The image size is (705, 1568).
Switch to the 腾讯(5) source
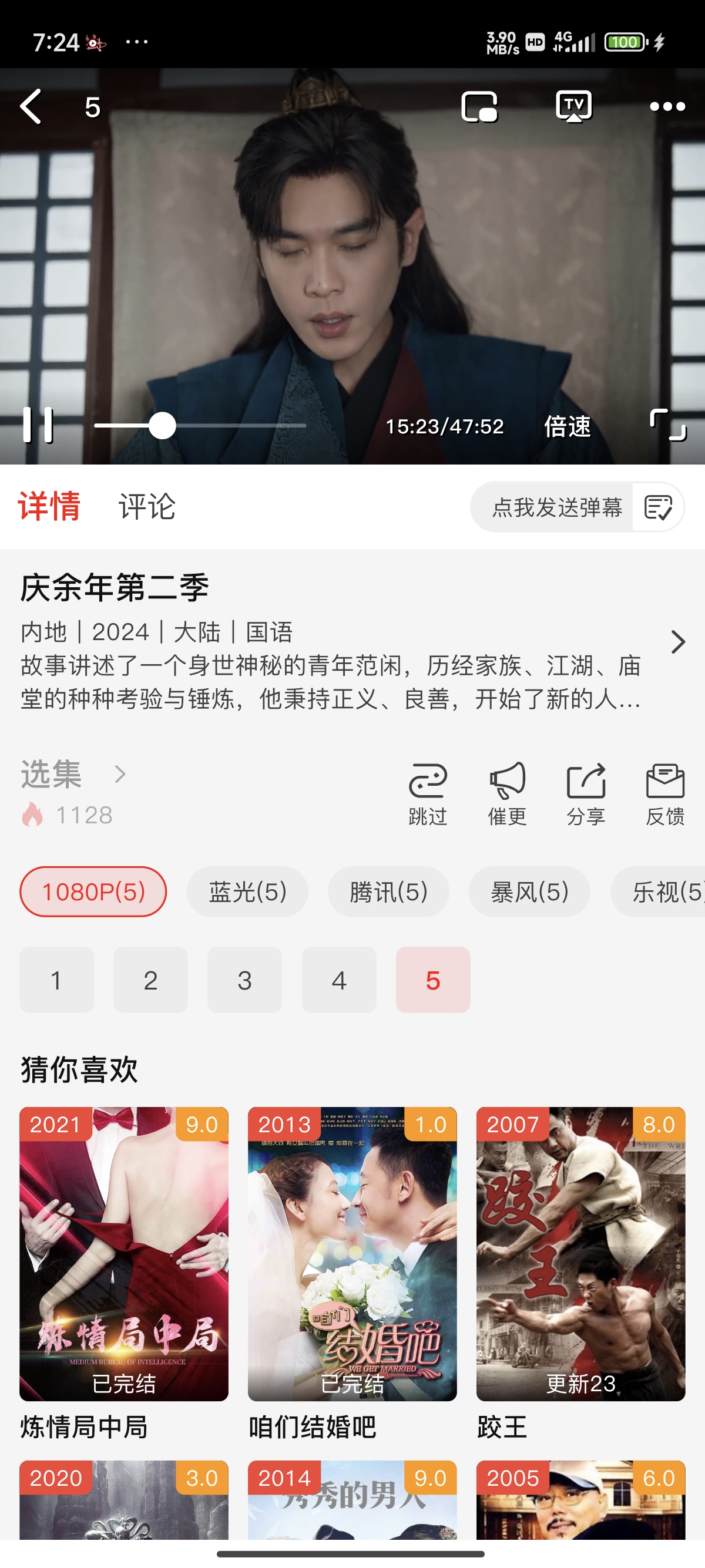388,891
